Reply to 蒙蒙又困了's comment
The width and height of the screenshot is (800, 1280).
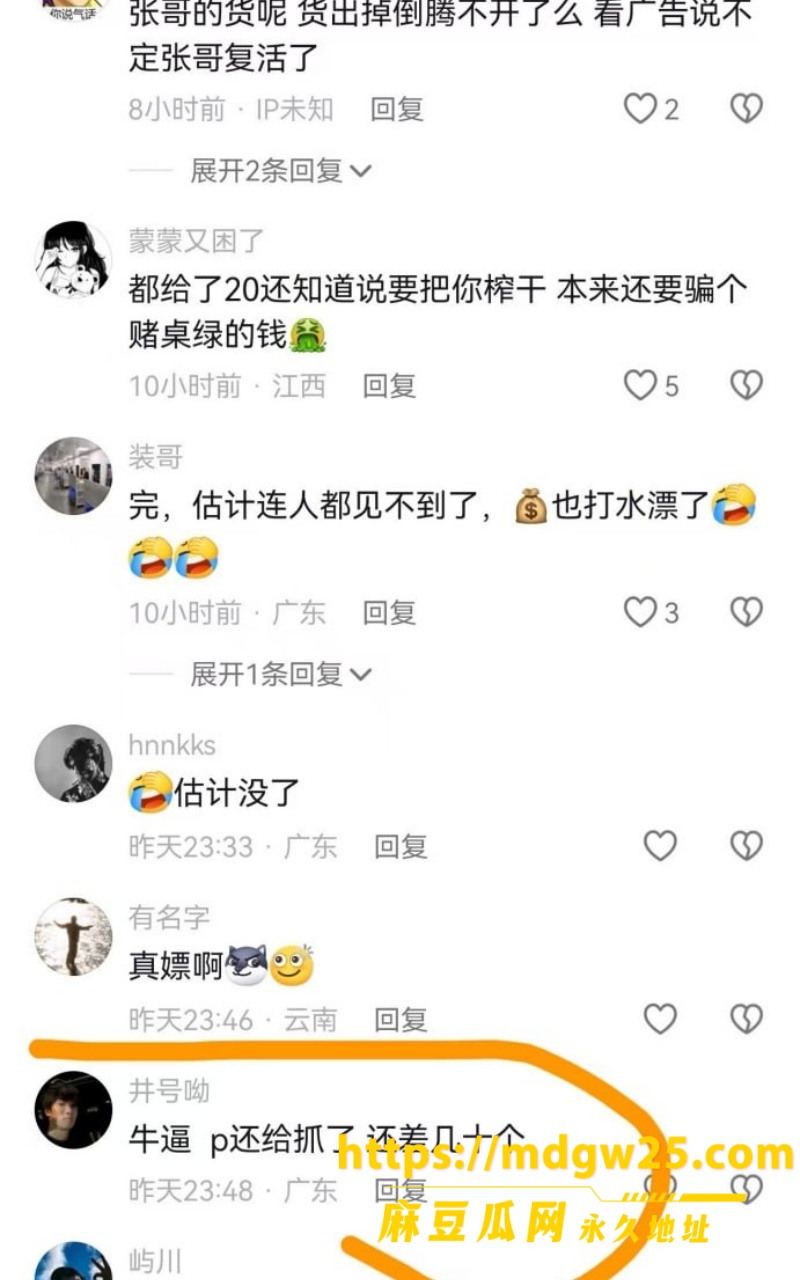point(389,385)
